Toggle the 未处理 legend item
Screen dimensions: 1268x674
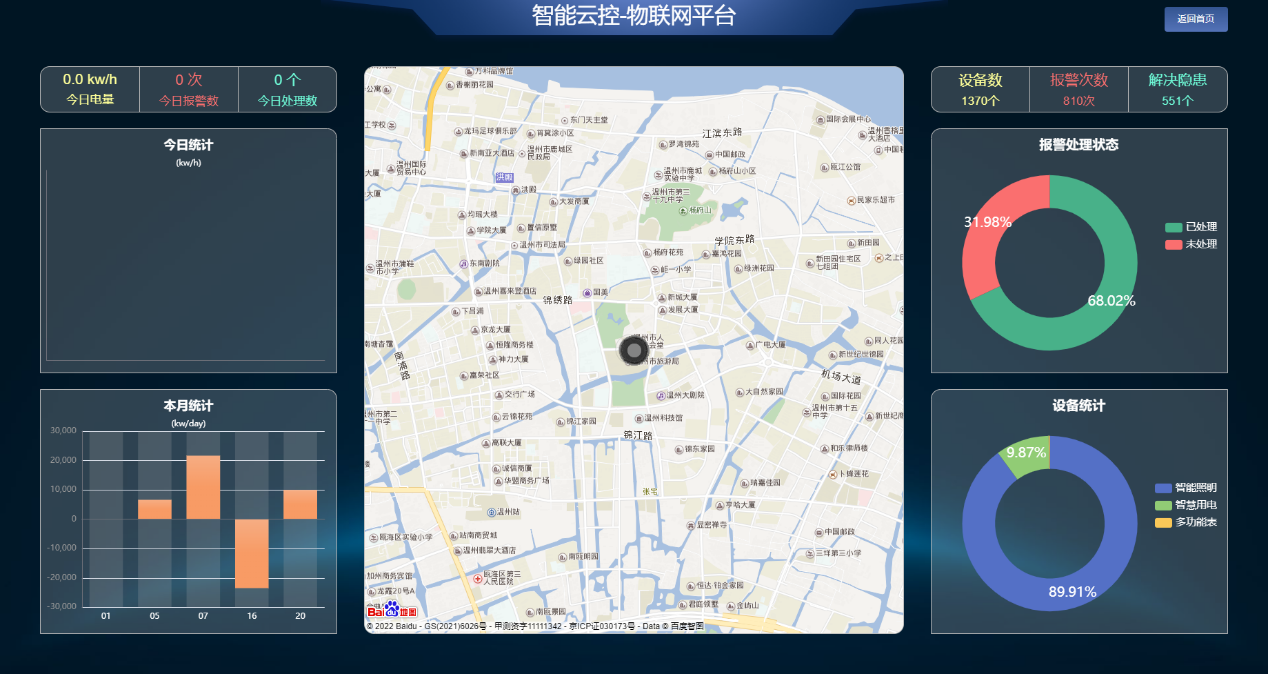[x=1190, y=244]
